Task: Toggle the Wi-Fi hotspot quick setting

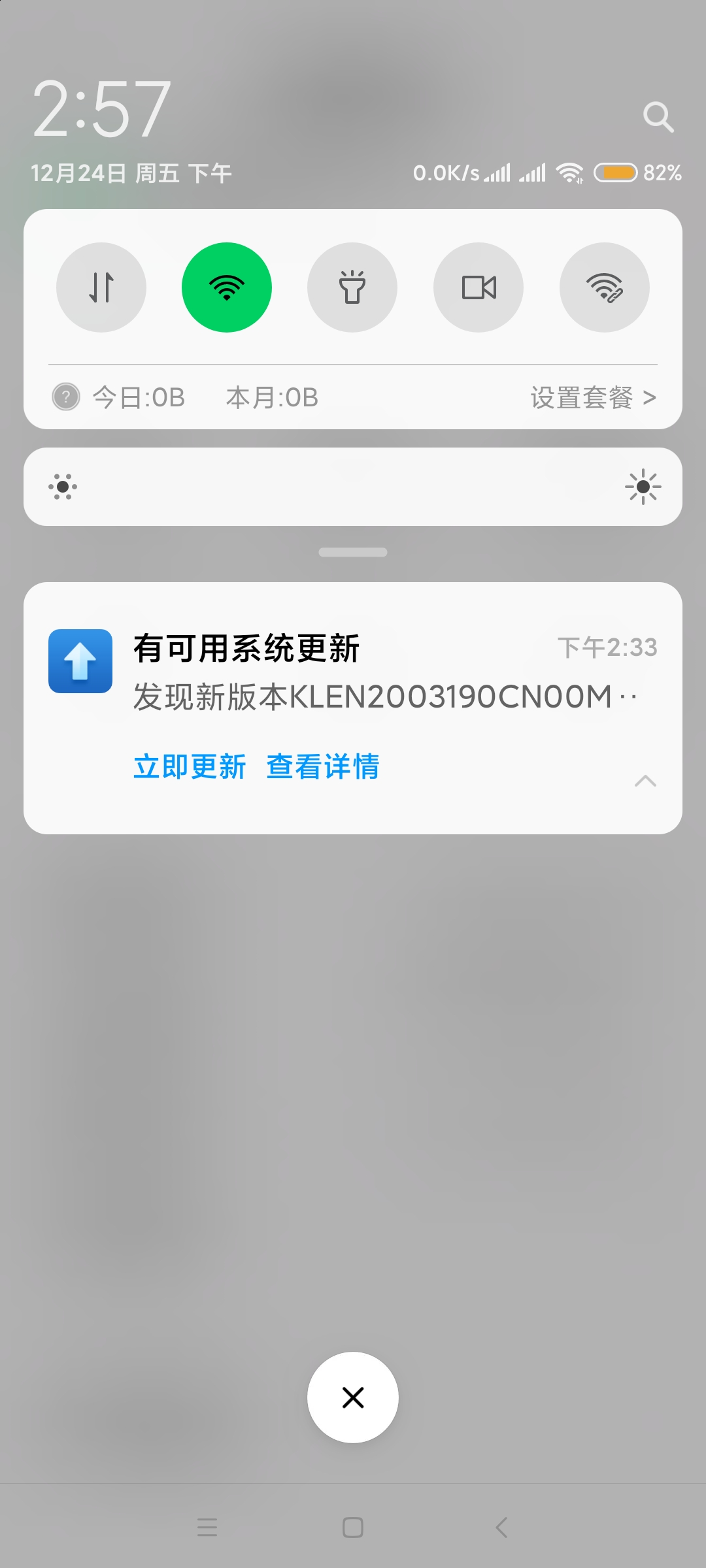Action: pos(605,287)
